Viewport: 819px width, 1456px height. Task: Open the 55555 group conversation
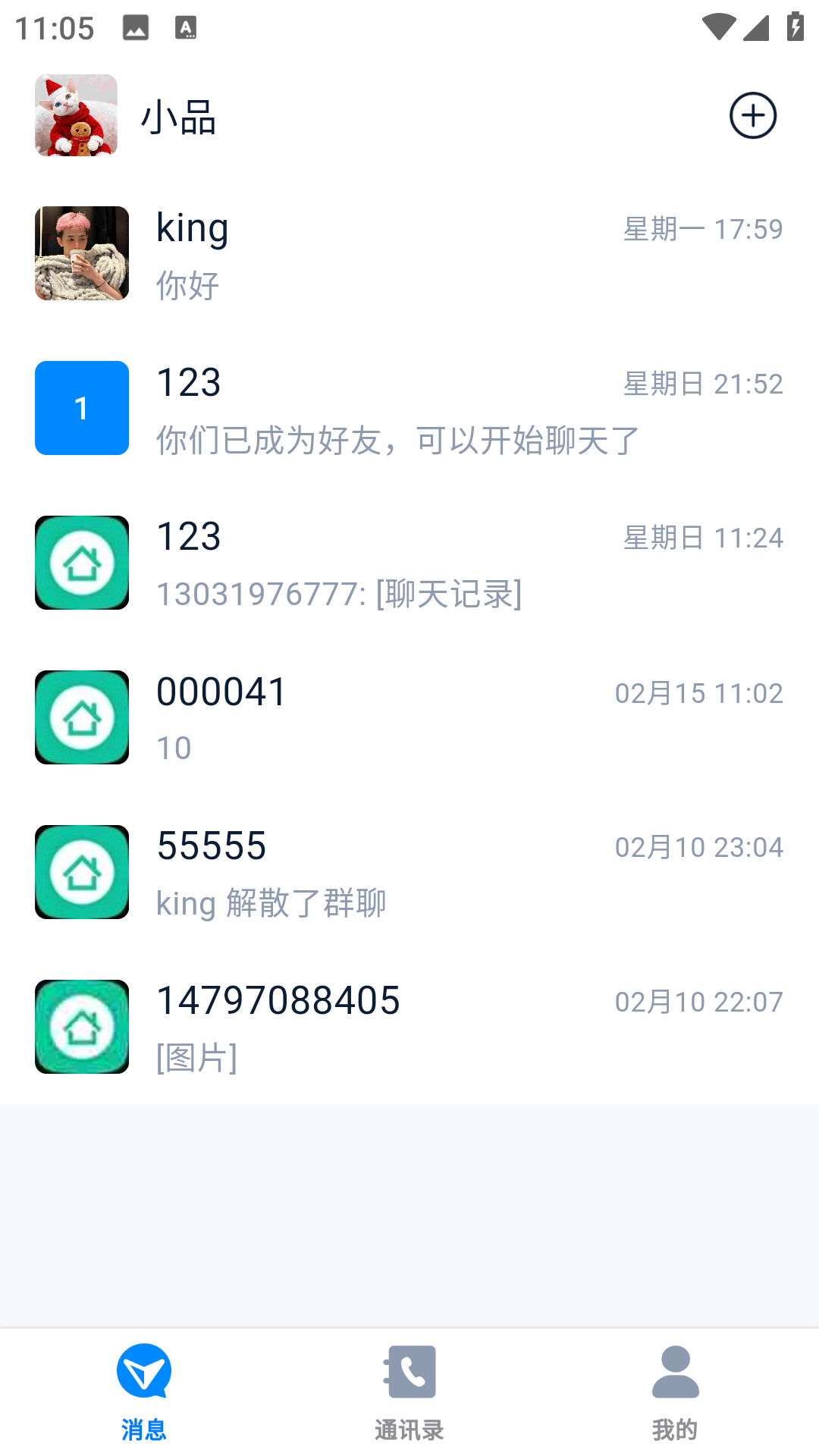click(x=409, y=872)
